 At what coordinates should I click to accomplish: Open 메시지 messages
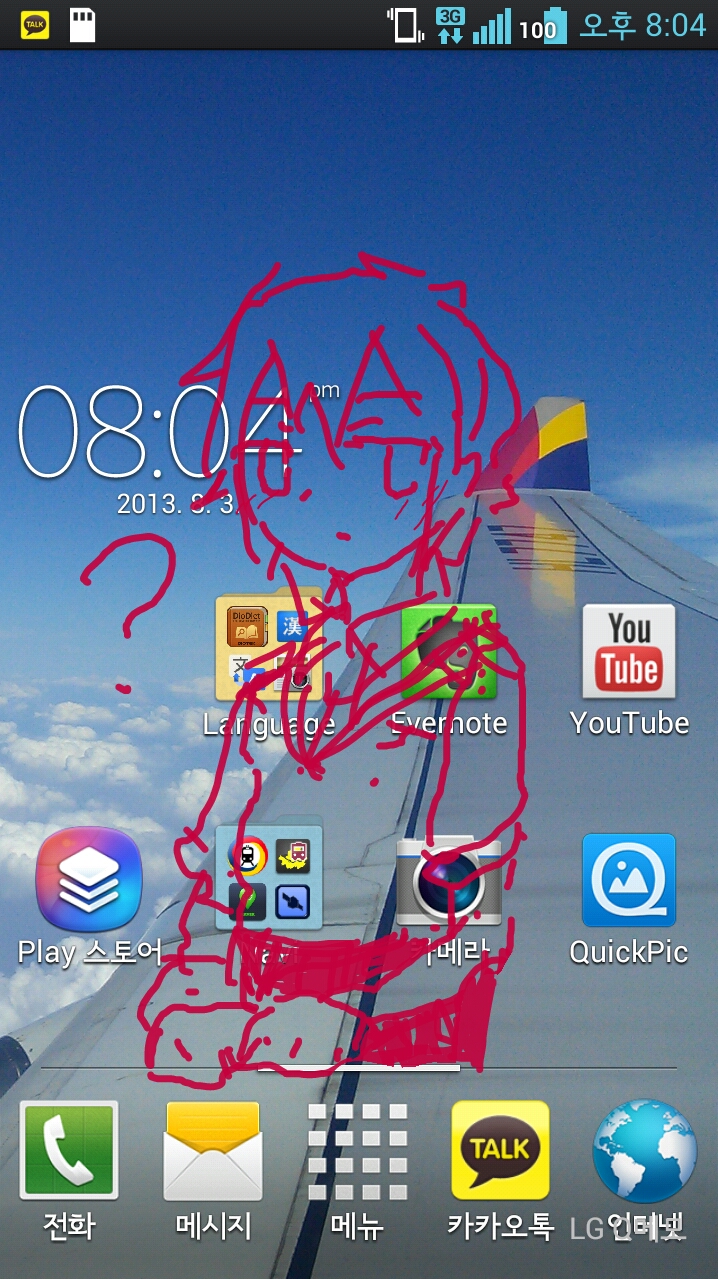213,1150
